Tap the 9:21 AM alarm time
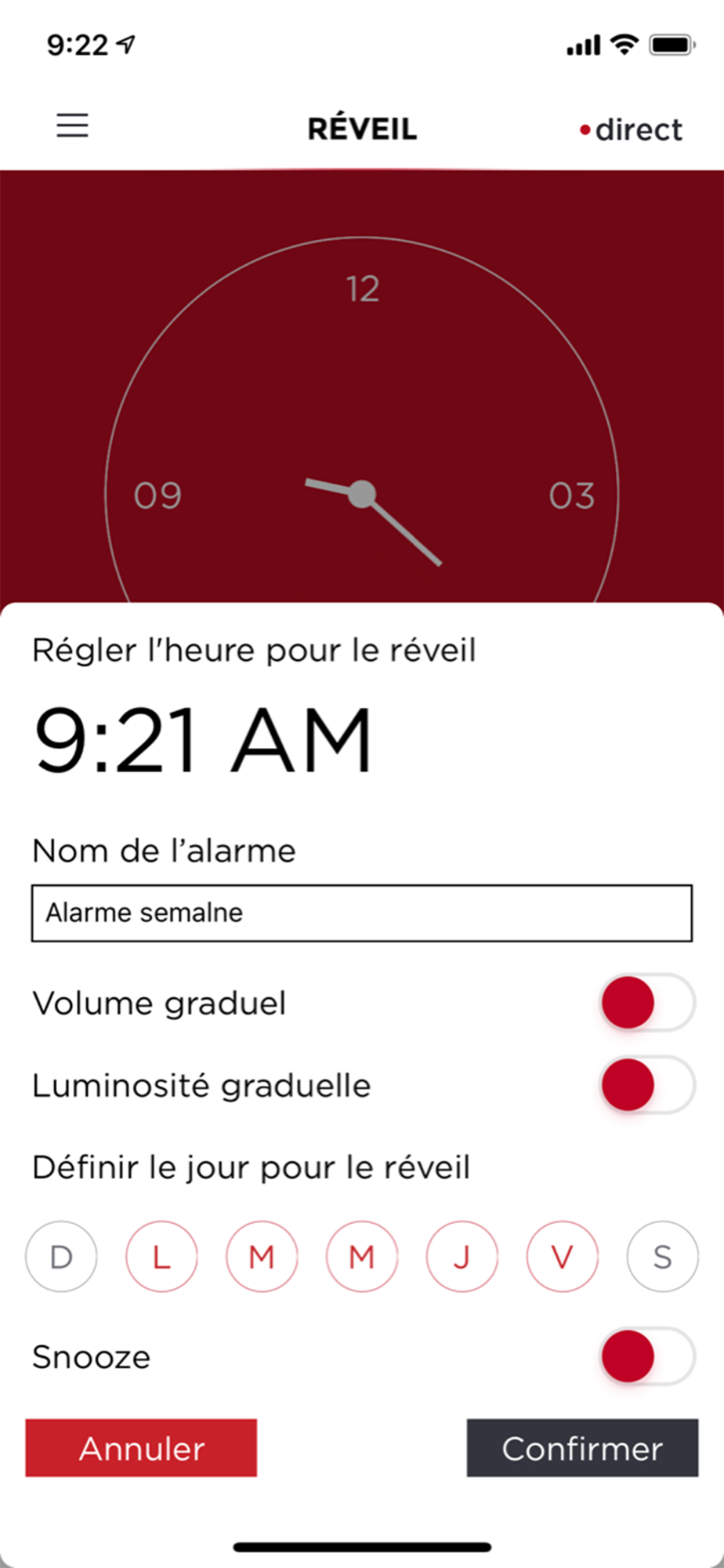 (202, 740)
